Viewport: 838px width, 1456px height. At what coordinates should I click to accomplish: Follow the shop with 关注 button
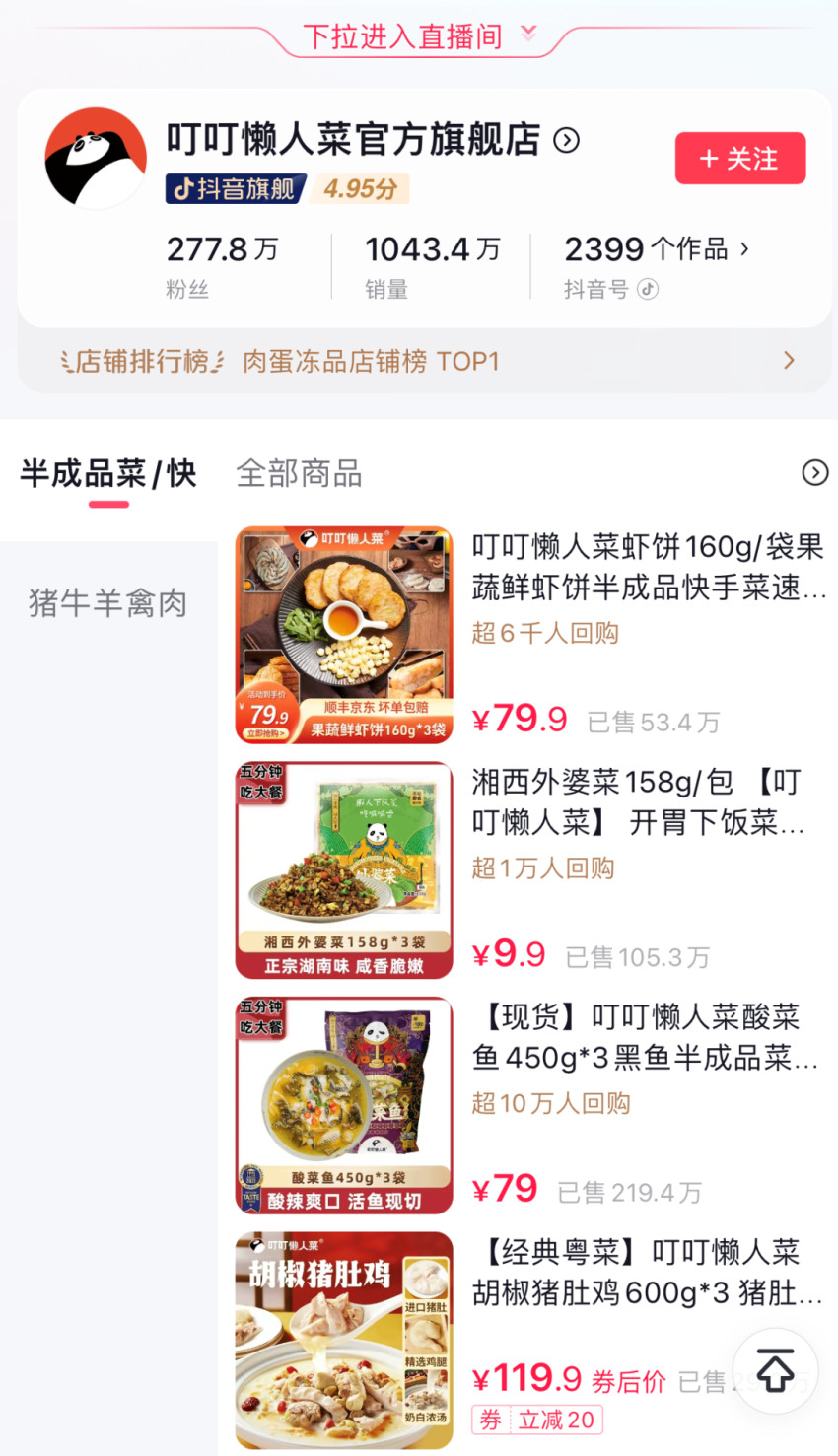[740, 158]
